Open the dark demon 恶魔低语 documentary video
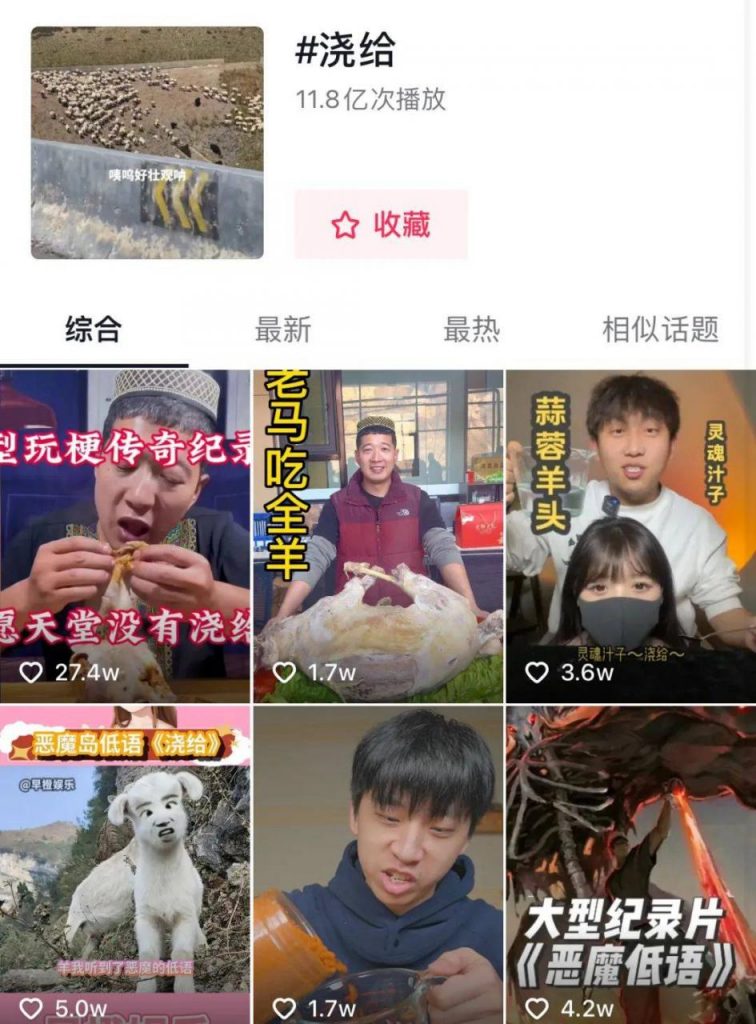 coord(630,860)
